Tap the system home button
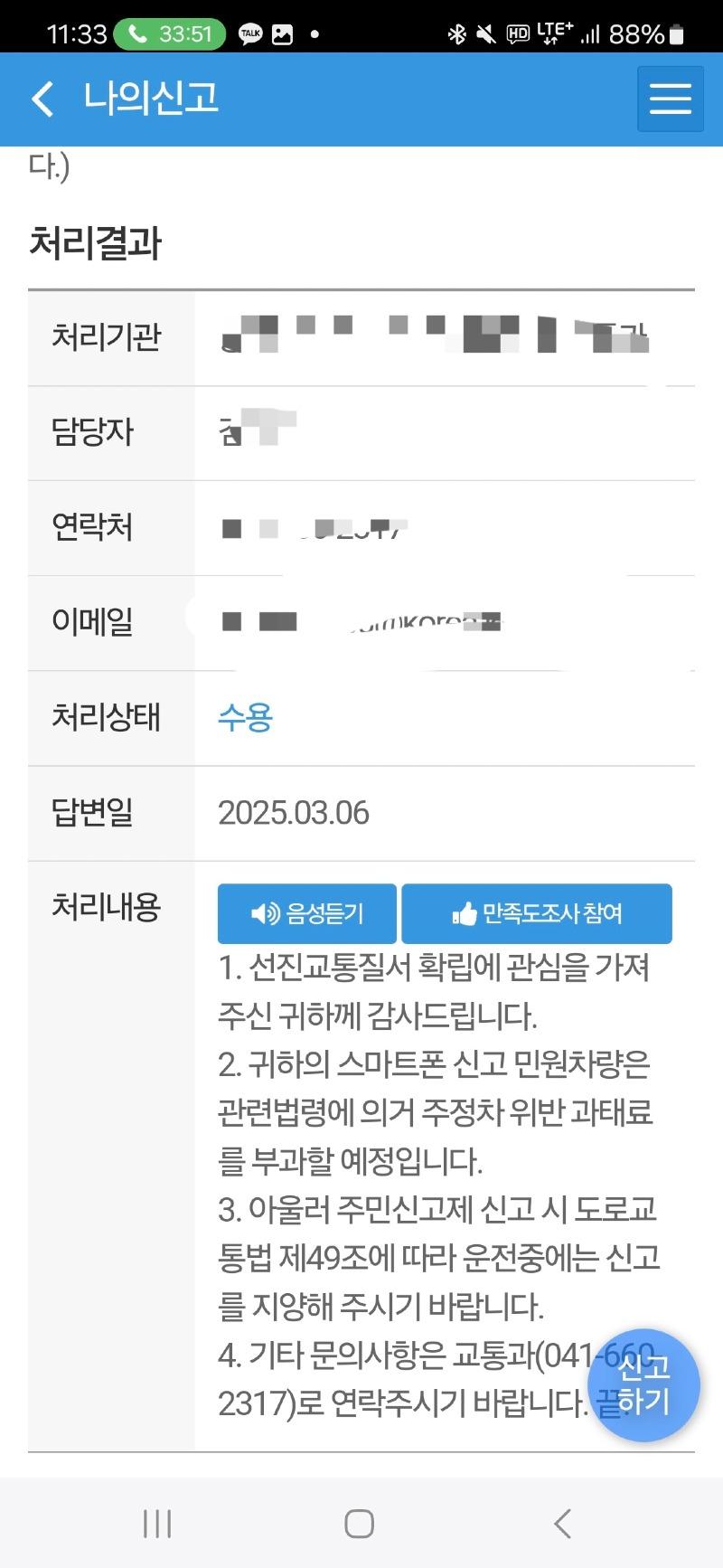The image size is (723, 1568). tap(360, 1524)
